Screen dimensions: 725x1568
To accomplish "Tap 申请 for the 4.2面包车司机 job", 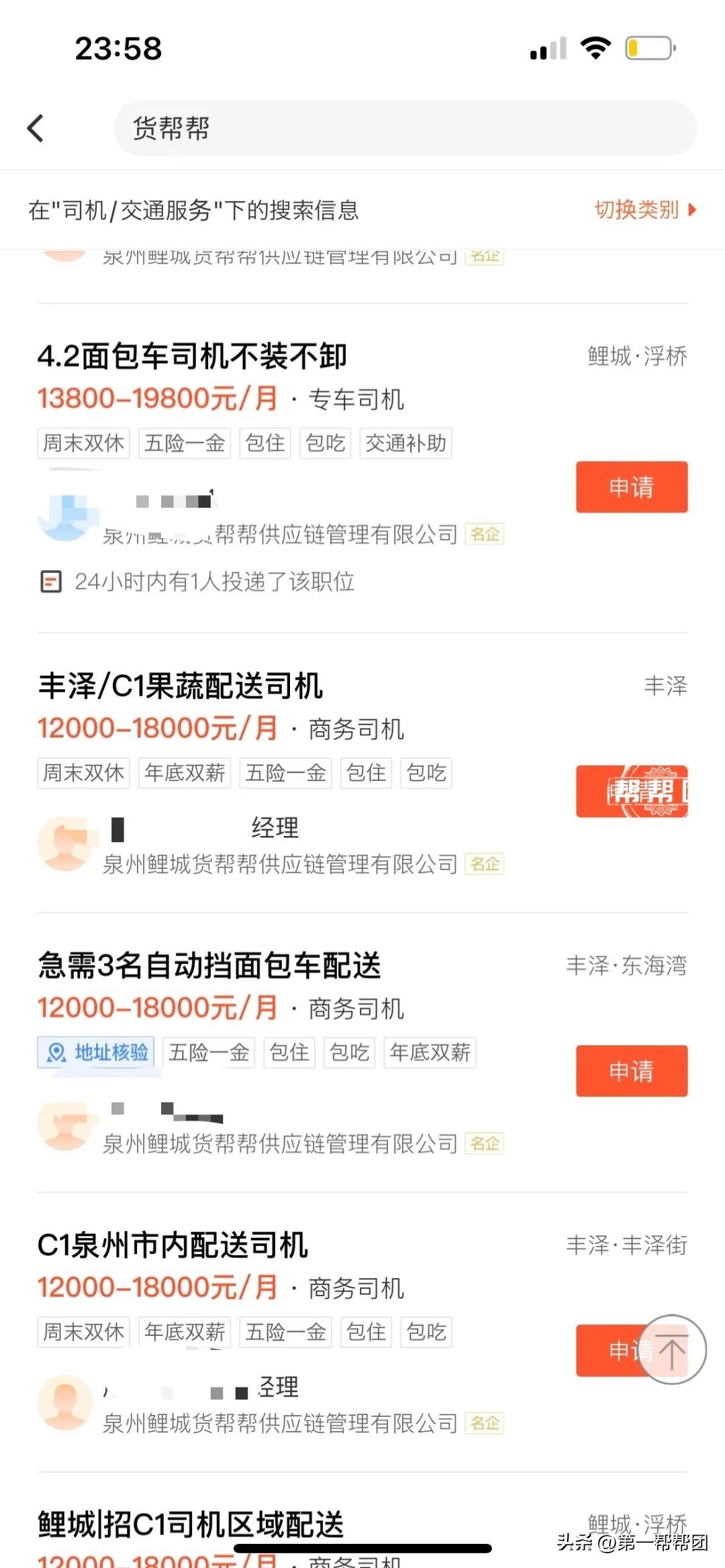I will (631, 488).
